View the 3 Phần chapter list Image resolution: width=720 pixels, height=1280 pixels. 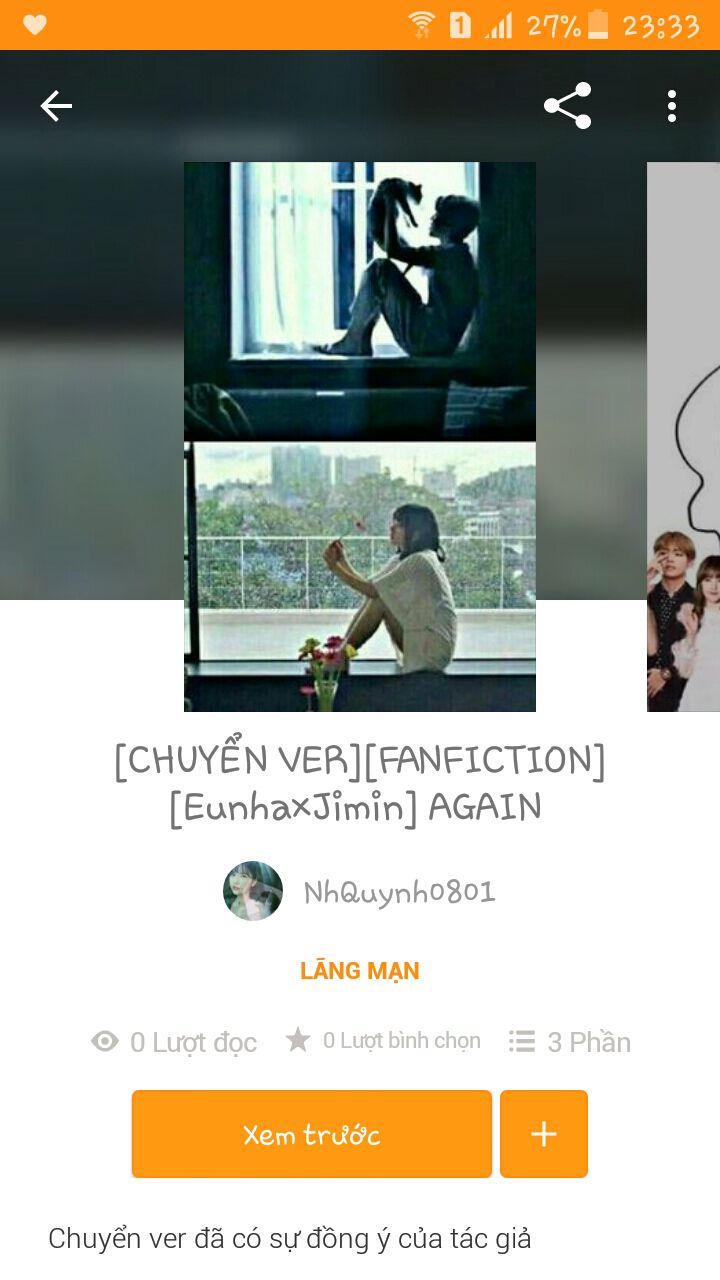click(x=570, y=1042)
